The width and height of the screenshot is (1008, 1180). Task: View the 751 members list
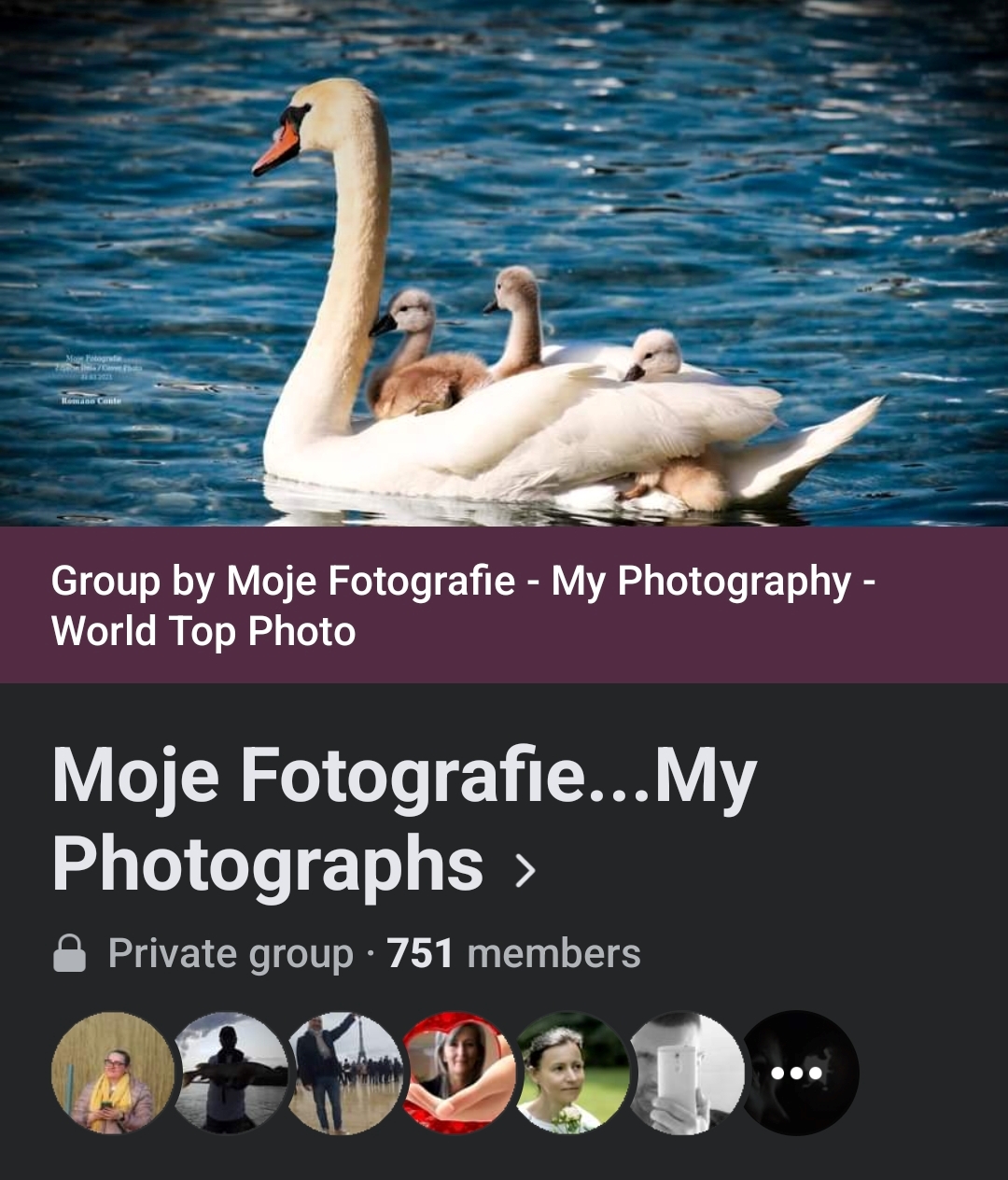click(513, 954)
